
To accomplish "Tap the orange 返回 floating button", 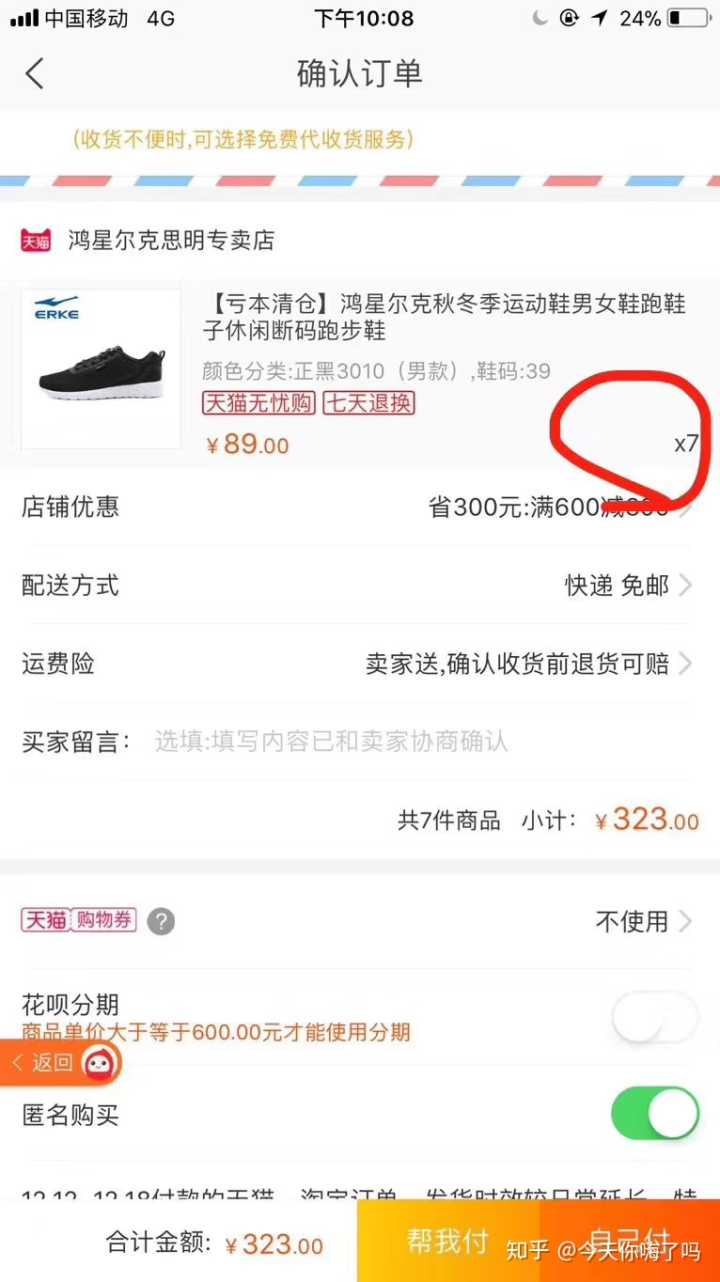I will click(x=60, y=1063).
